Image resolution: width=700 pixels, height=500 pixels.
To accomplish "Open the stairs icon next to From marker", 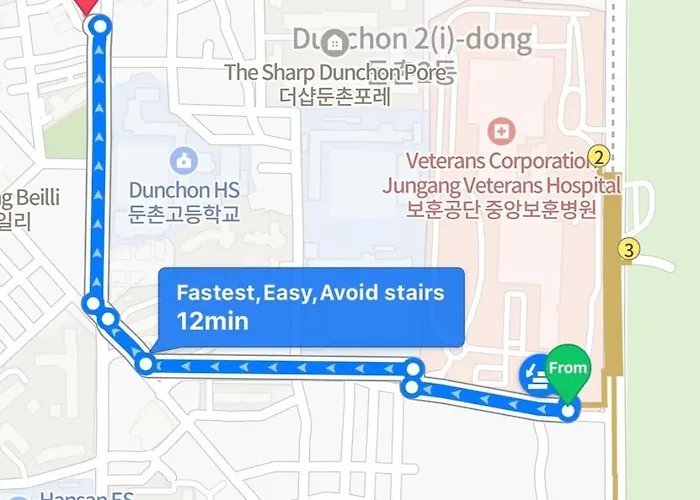I will pos(537,375).
